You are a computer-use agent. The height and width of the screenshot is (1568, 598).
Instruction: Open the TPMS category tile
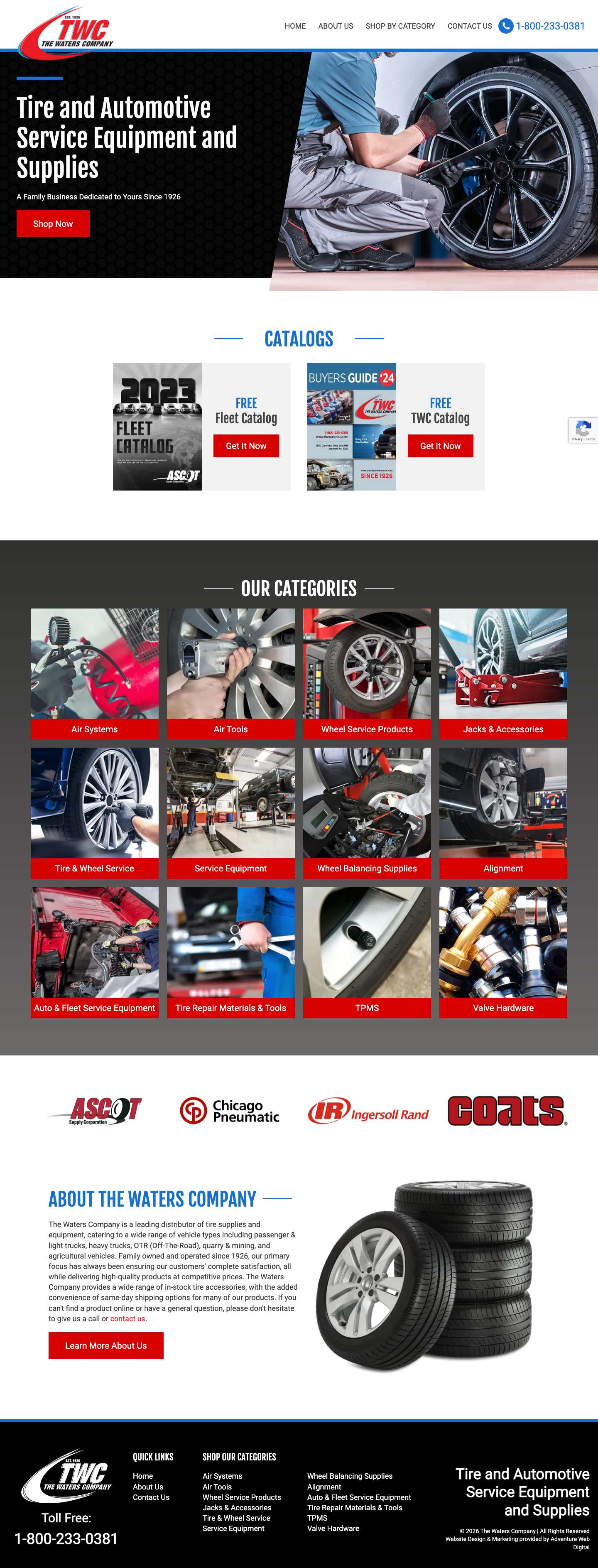(367, 952)
